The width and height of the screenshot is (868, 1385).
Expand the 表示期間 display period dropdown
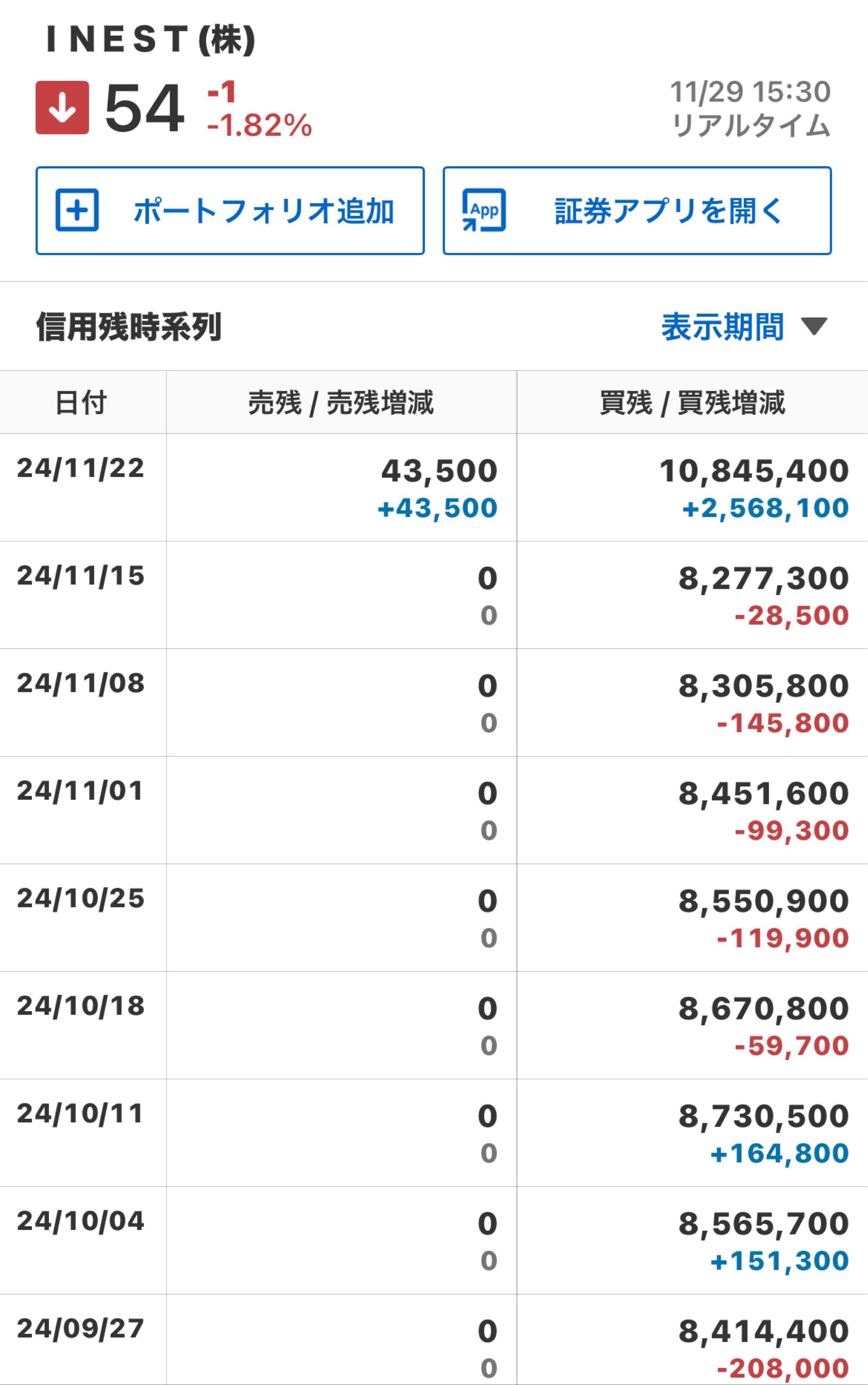[743, 327]
